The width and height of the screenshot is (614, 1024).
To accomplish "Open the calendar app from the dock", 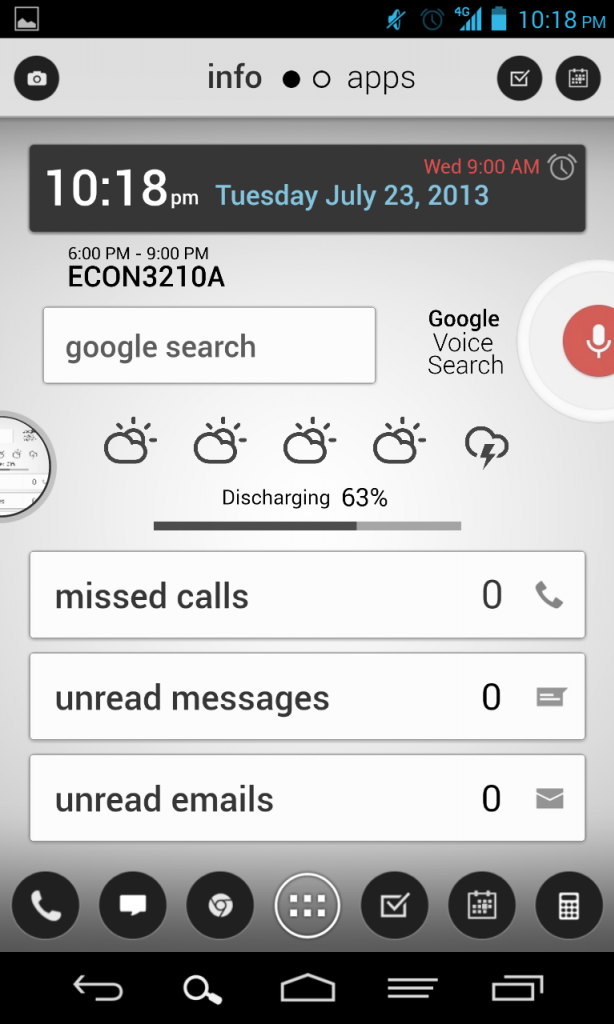I will tap(482, 906).
